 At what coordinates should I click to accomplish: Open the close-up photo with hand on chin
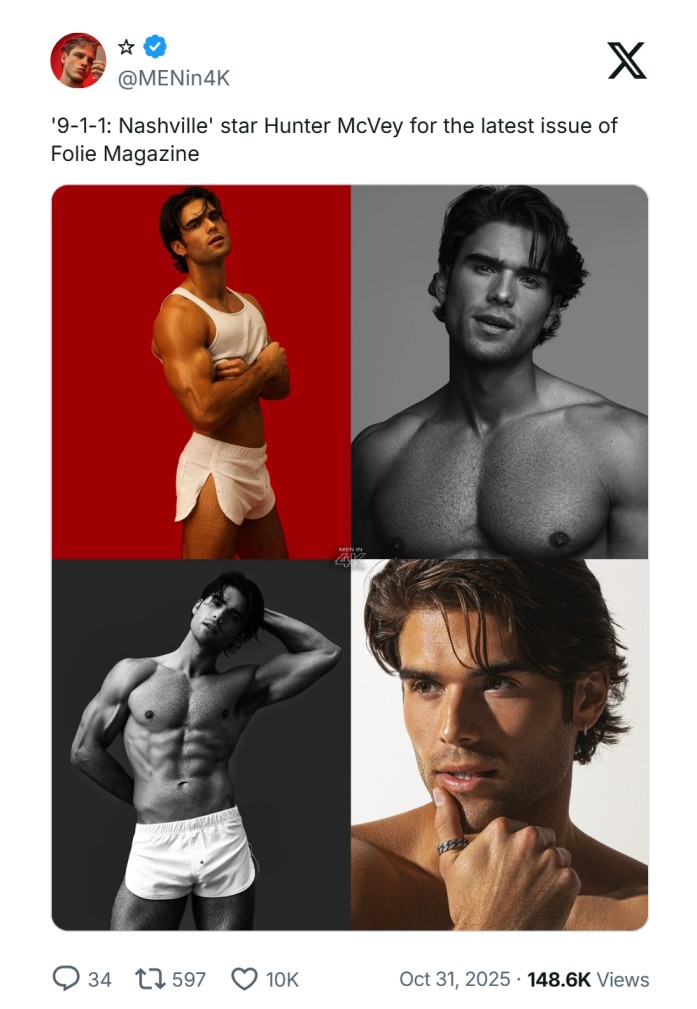499,744
